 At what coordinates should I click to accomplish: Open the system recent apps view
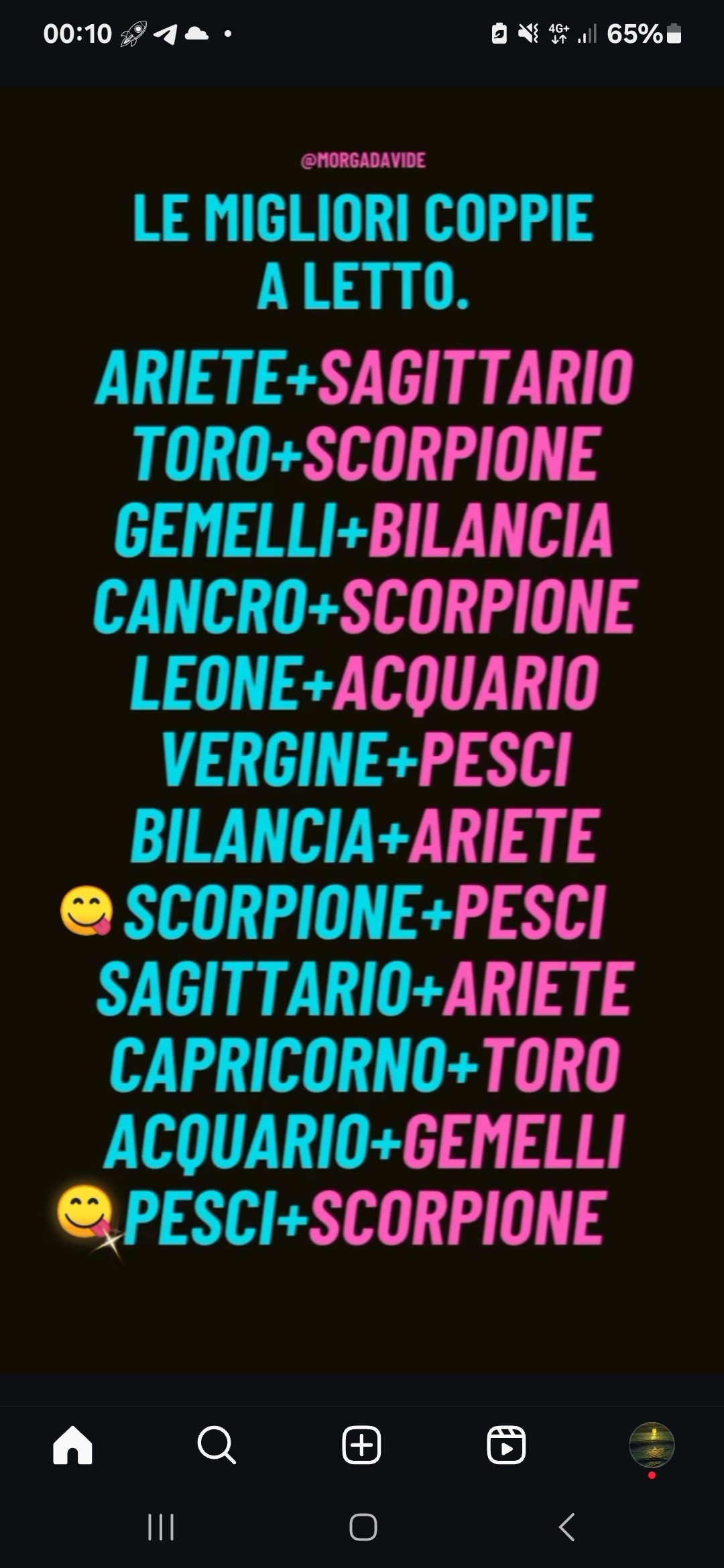[161, 1527]
